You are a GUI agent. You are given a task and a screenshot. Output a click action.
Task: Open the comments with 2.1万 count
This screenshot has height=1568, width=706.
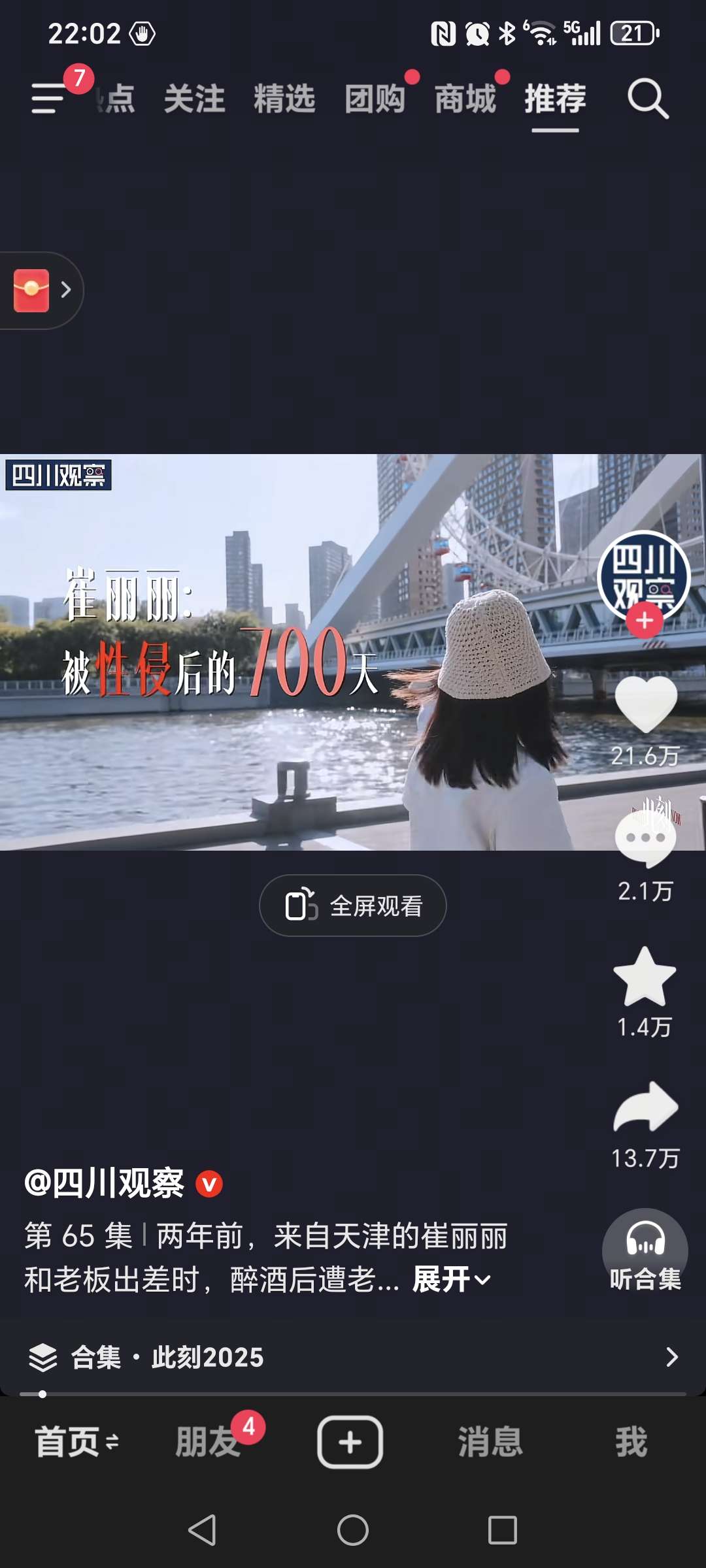point(645,840)
